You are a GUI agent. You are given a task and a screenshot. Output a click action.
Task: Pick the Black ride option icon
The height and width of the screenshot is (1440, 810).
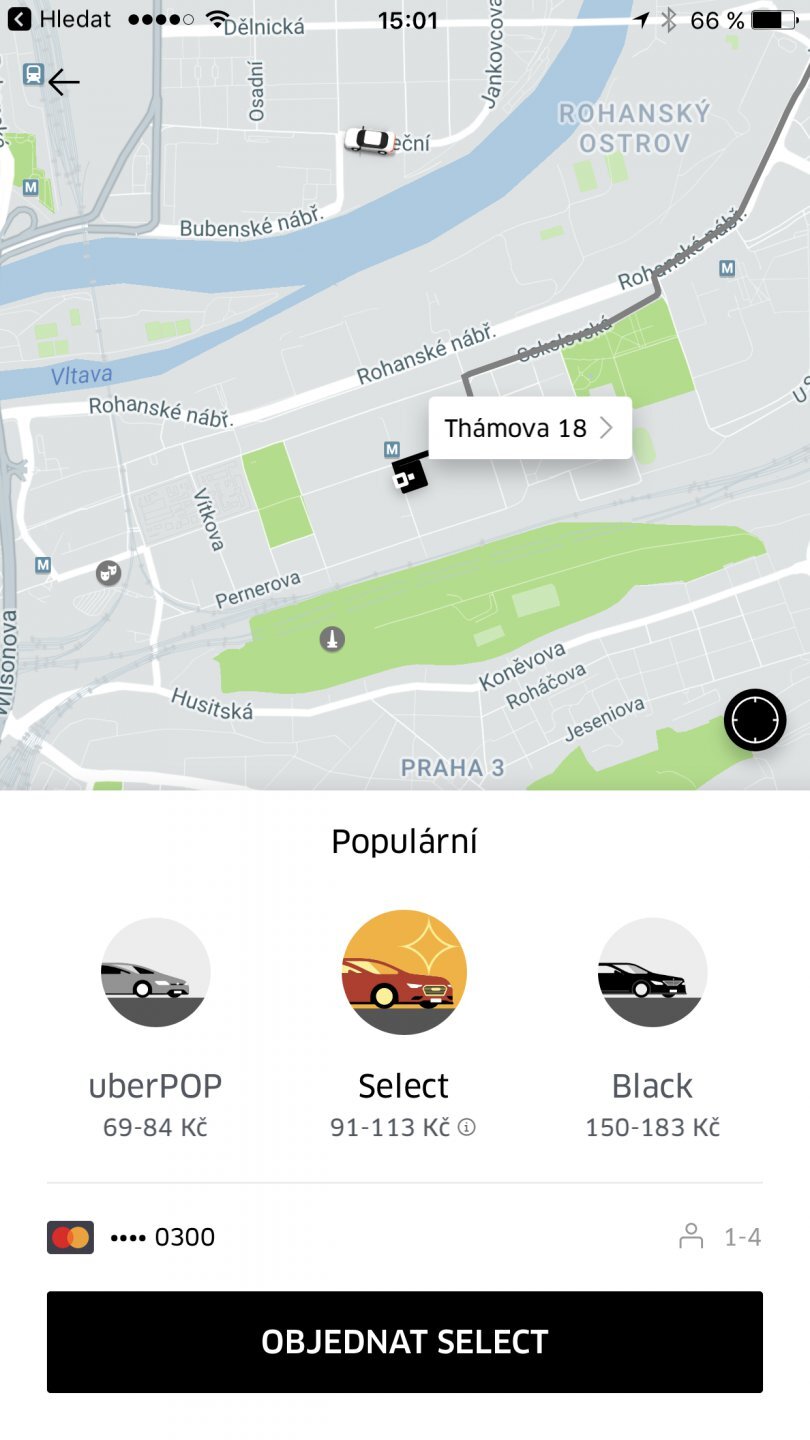coord(652,971)
